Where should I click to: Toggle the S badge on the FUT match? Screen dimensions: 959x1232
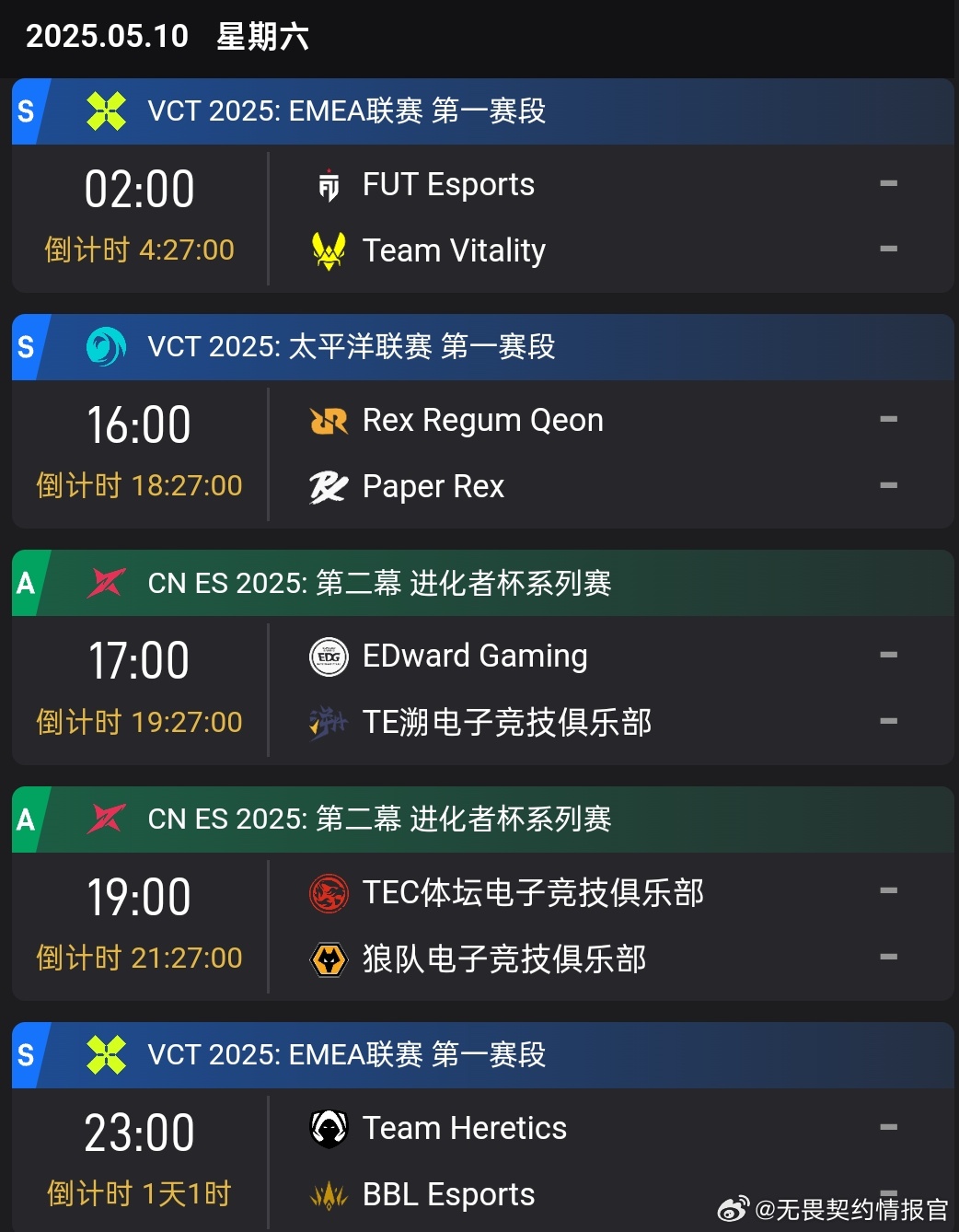coord(25,111)
